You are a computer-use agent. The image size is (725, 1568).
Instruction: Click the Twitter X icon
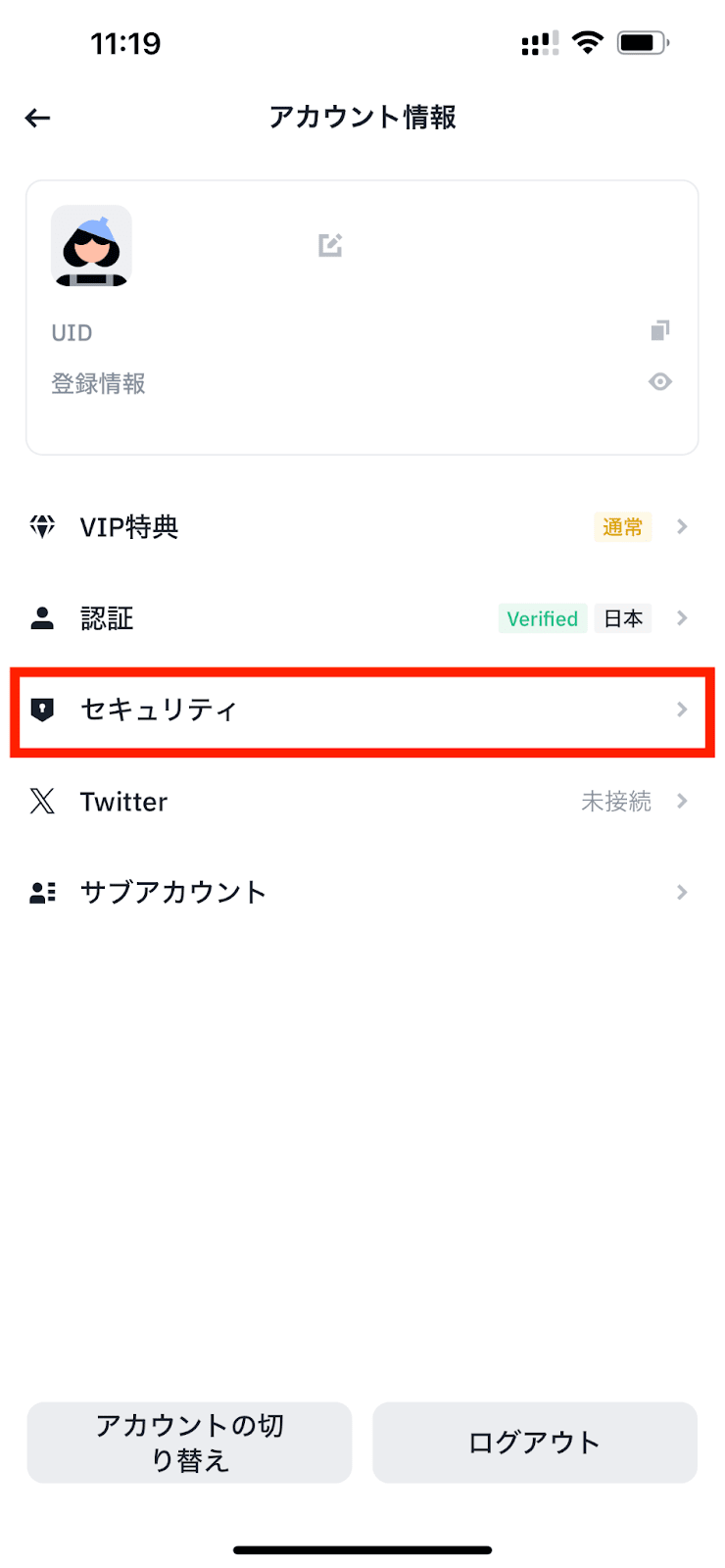[42, 802]
